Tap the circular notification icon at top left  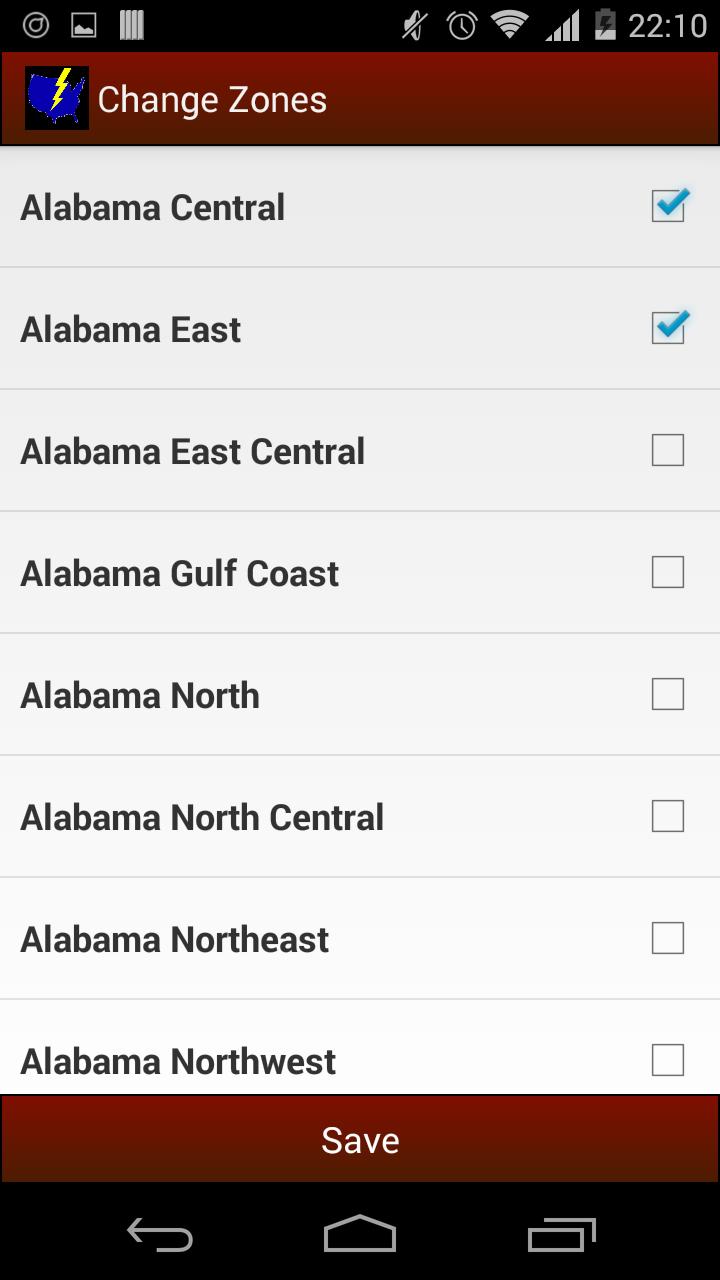(x=36, y=27)
